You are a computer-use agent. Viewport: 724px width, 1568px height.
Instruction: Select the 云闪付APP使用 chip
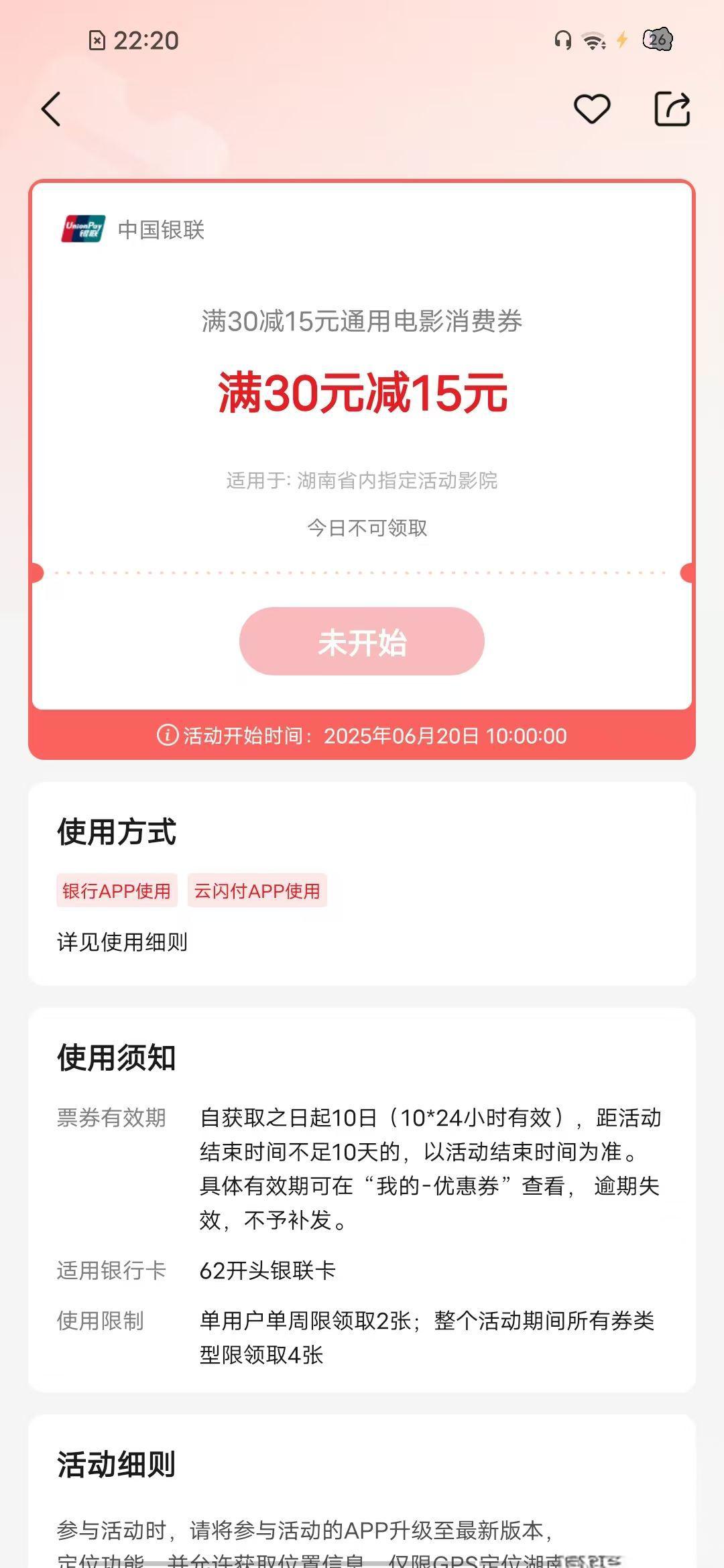257,891
